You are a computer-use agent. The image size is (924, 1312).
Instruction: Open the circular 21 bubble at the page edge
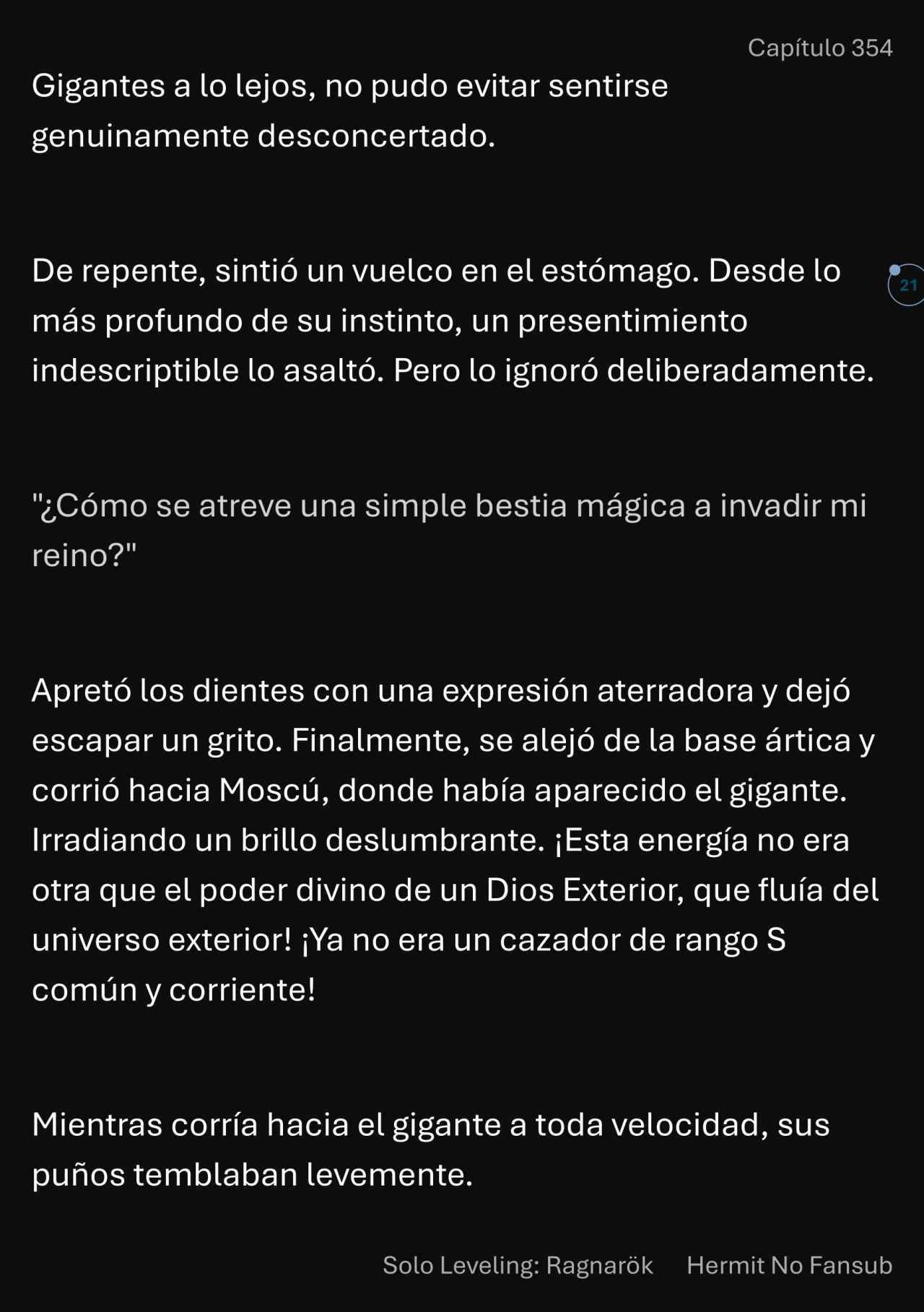tap(907, 285)
